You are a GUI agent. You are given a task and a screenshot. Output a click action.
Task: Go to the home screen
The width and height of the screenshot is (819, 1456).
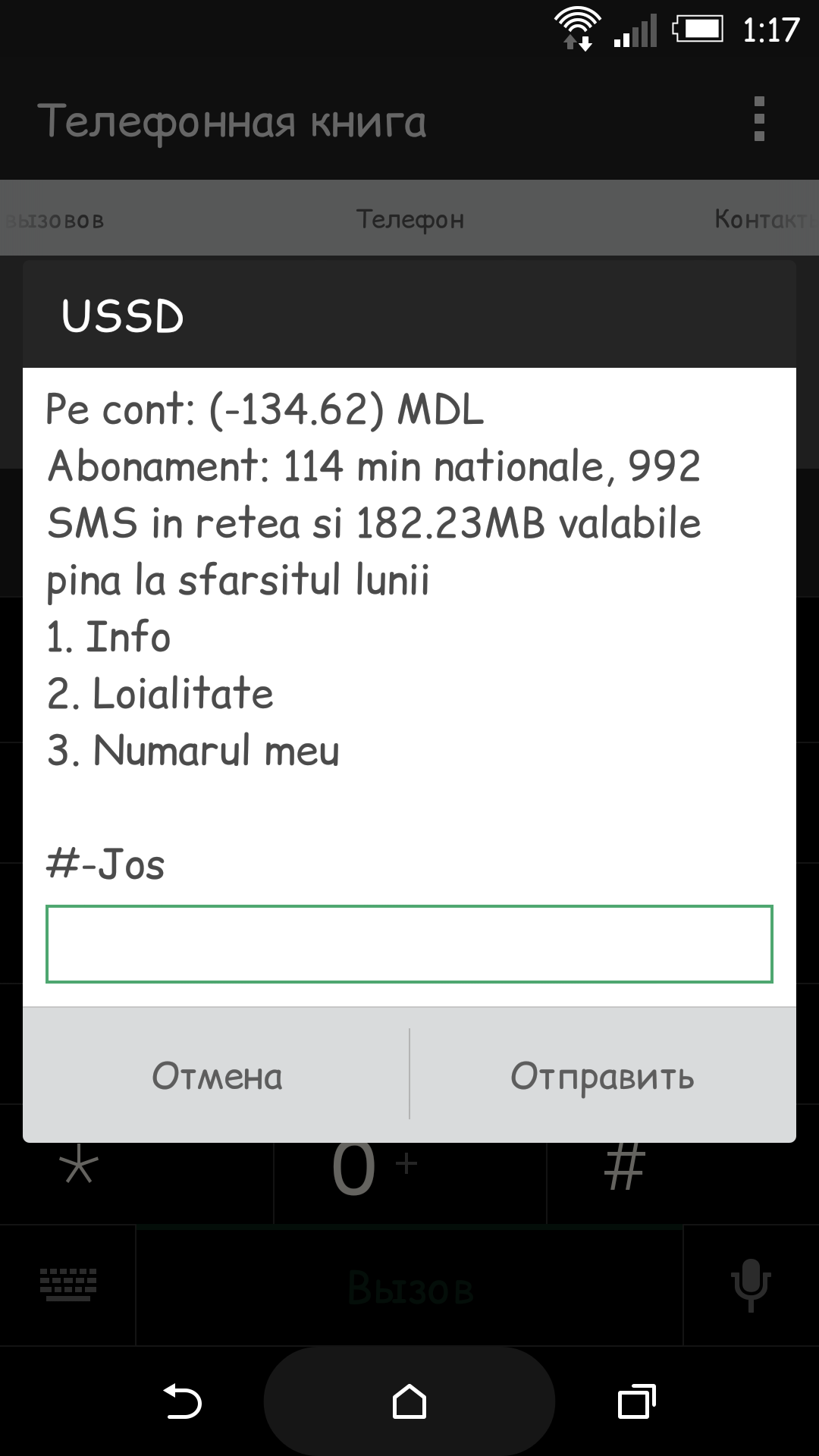tap(409, 1401)
